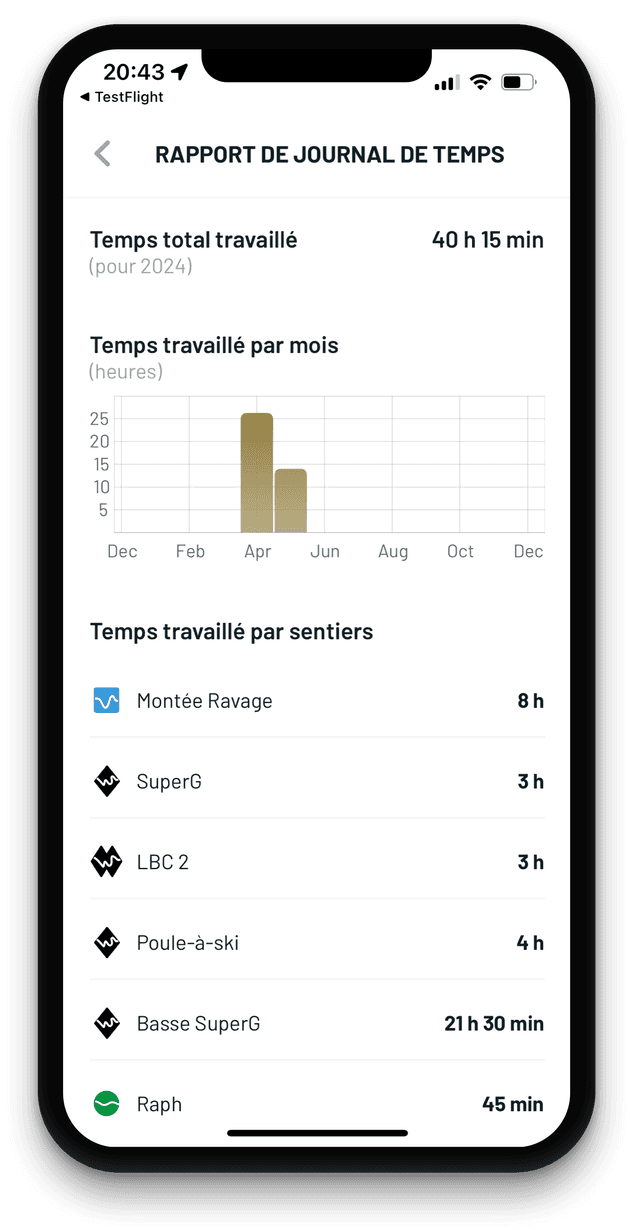
Task: Go back from the time log report
Action: coord(102,154)
